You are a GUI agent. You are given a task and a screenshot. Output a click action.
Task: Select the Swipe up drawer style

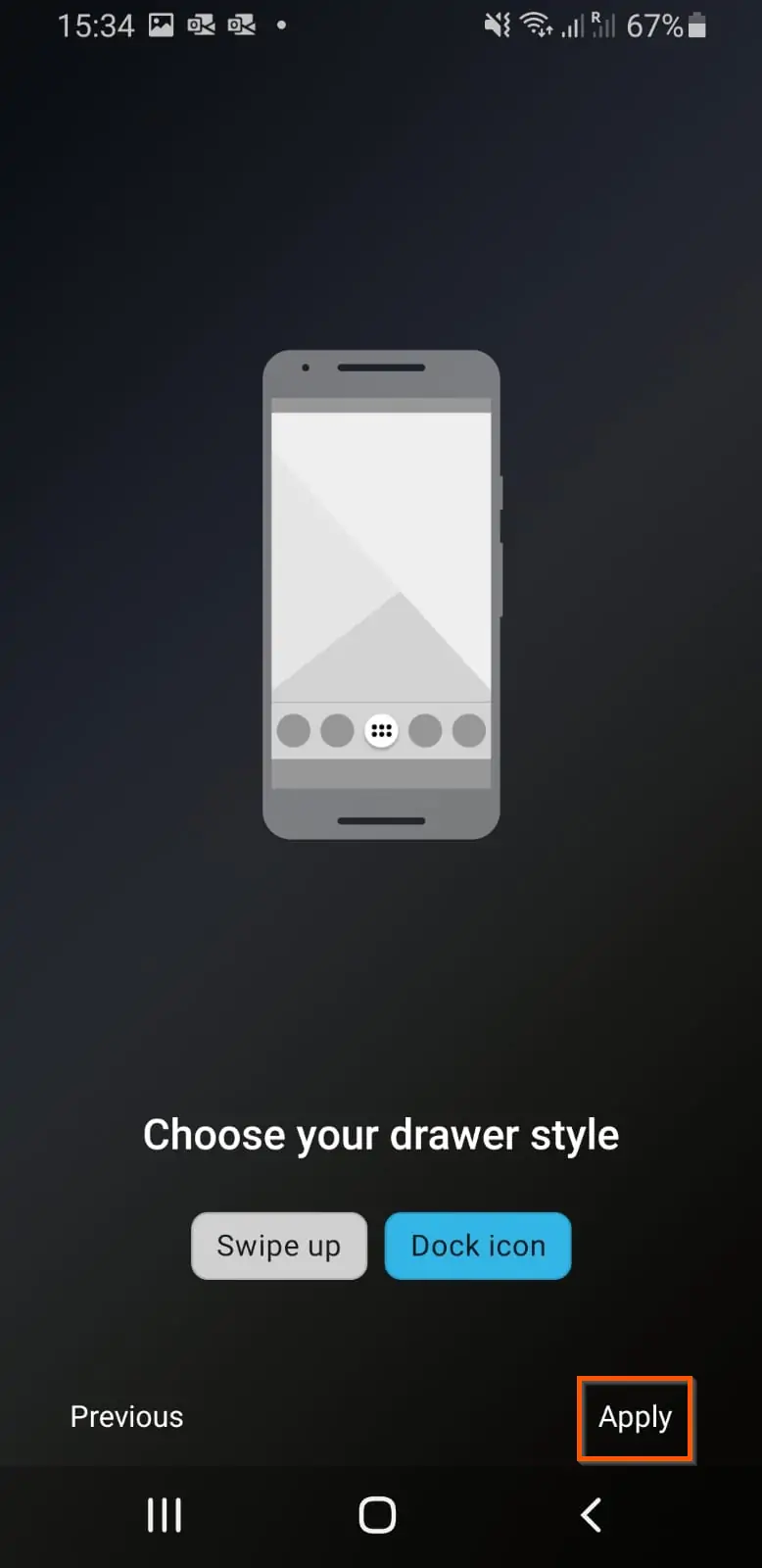coord(279,1246)
